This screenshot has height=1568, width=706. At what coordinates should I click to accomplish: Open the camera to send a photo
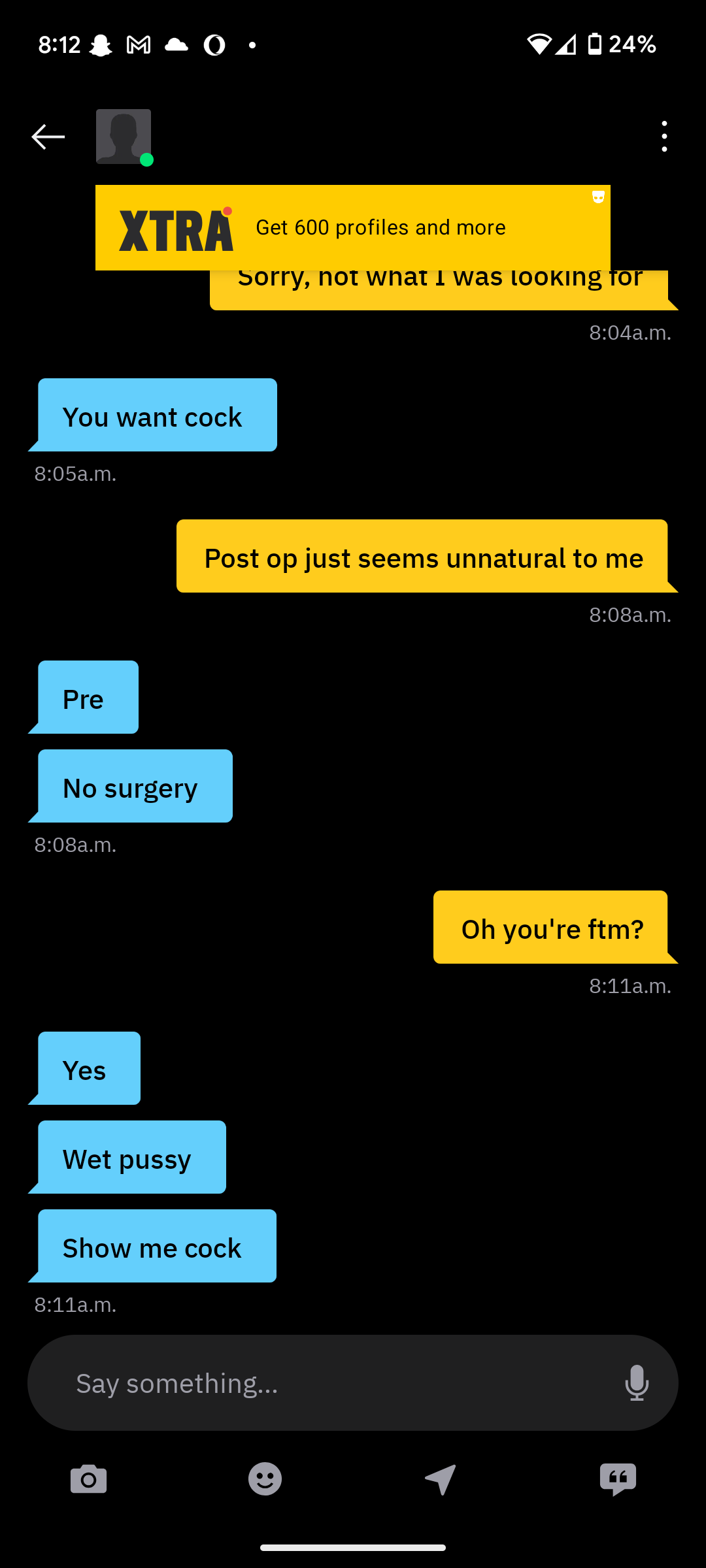[88, 1479]
